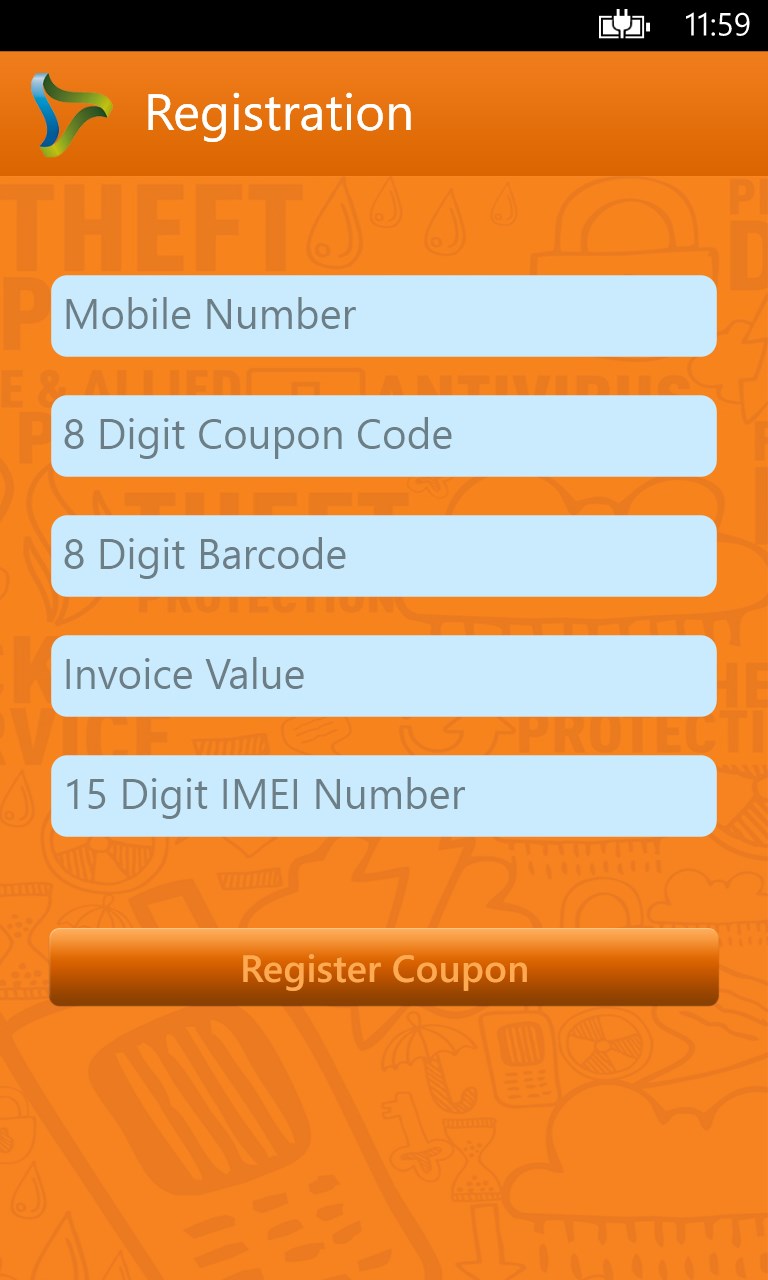768x1280 pixels.
Task: Select the 8 Digit Barcode field
Action: (x=384, y=556)
